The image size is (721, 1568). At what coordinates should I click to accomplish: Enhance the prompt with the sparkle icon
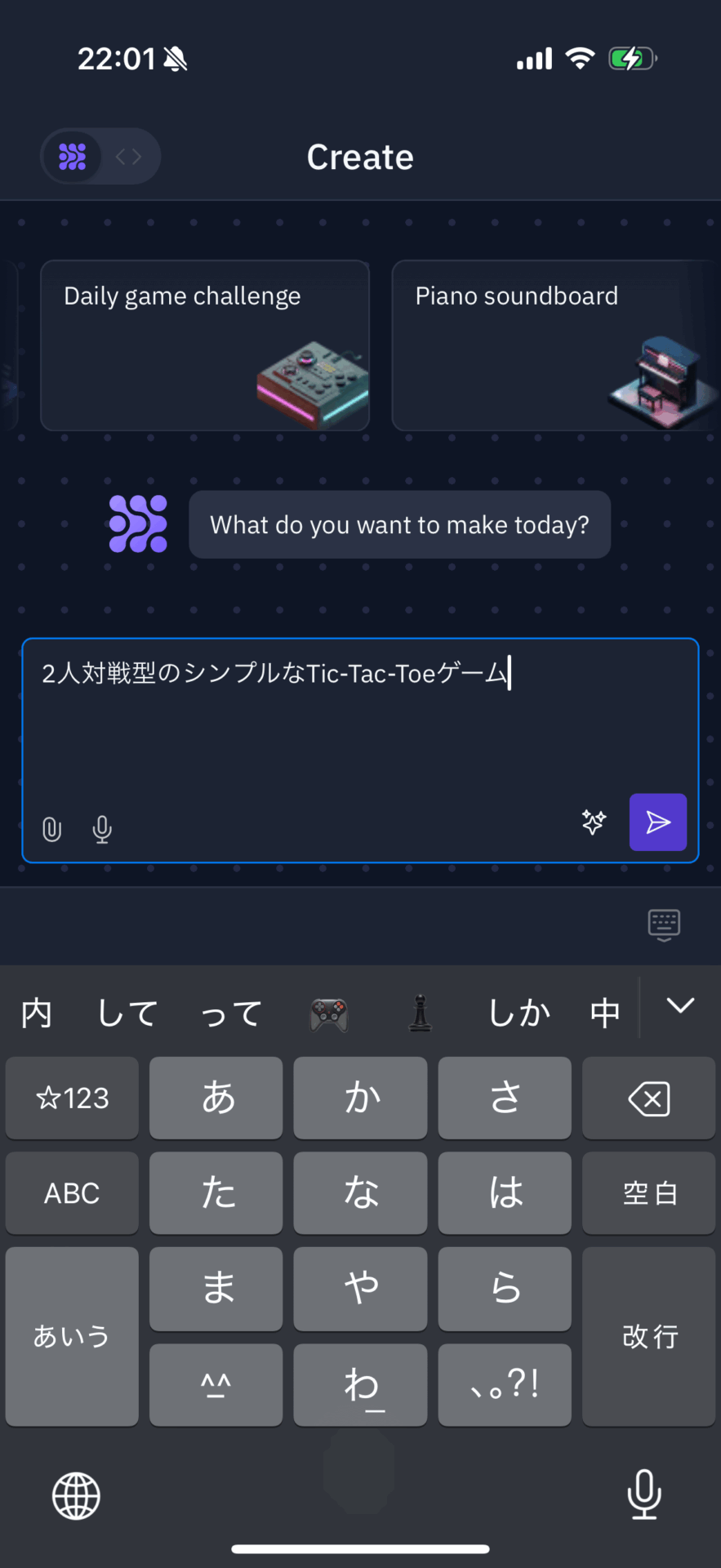[x=594, y=822]
